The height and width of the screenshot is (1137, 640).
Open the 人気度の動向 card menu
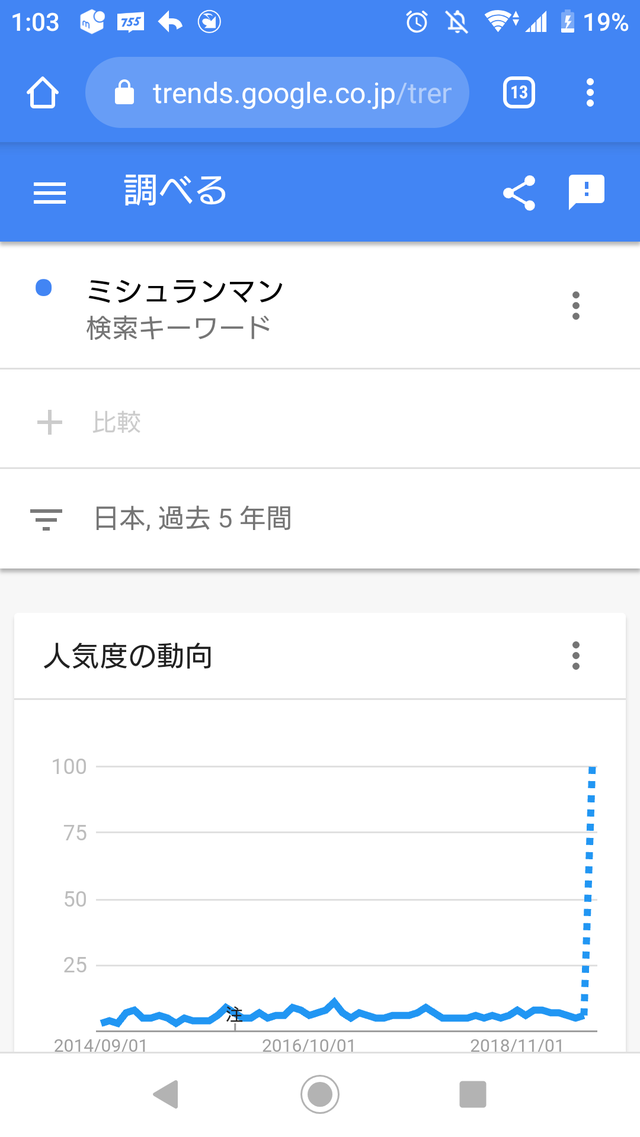[575, 656]
